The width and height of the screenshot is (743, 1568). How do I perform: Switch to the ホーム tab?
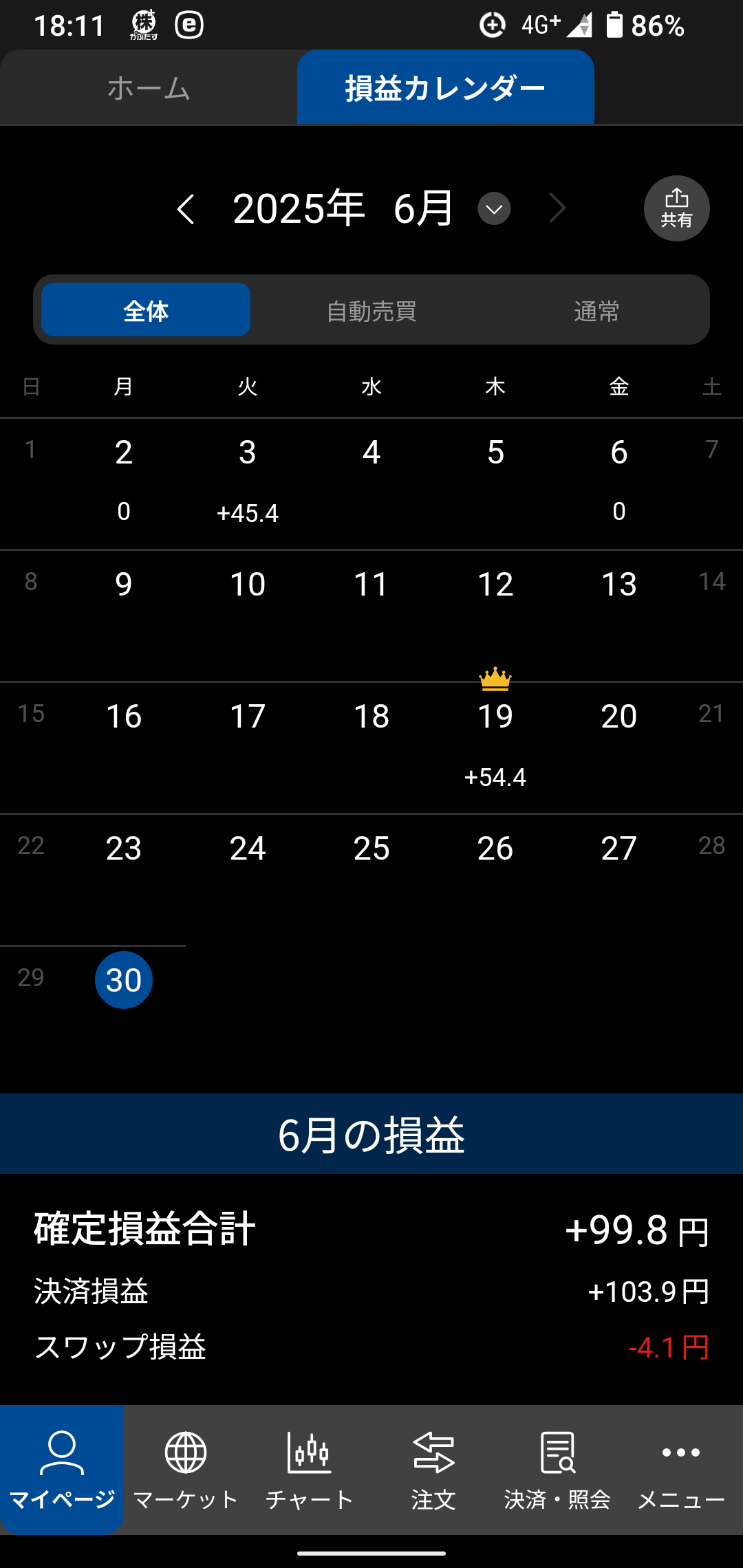click(149, 87)
